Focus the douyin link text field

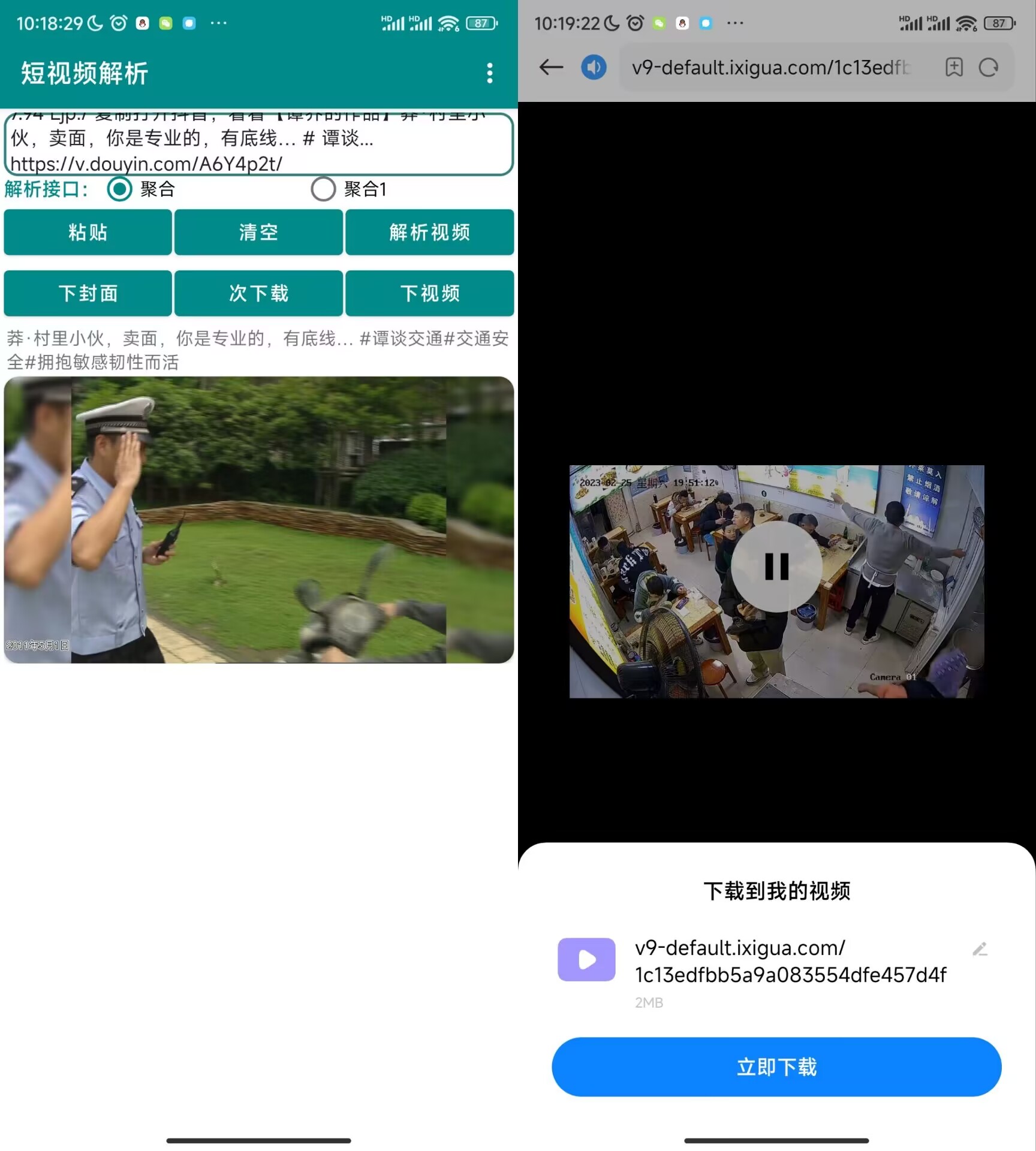coord(258,145)
